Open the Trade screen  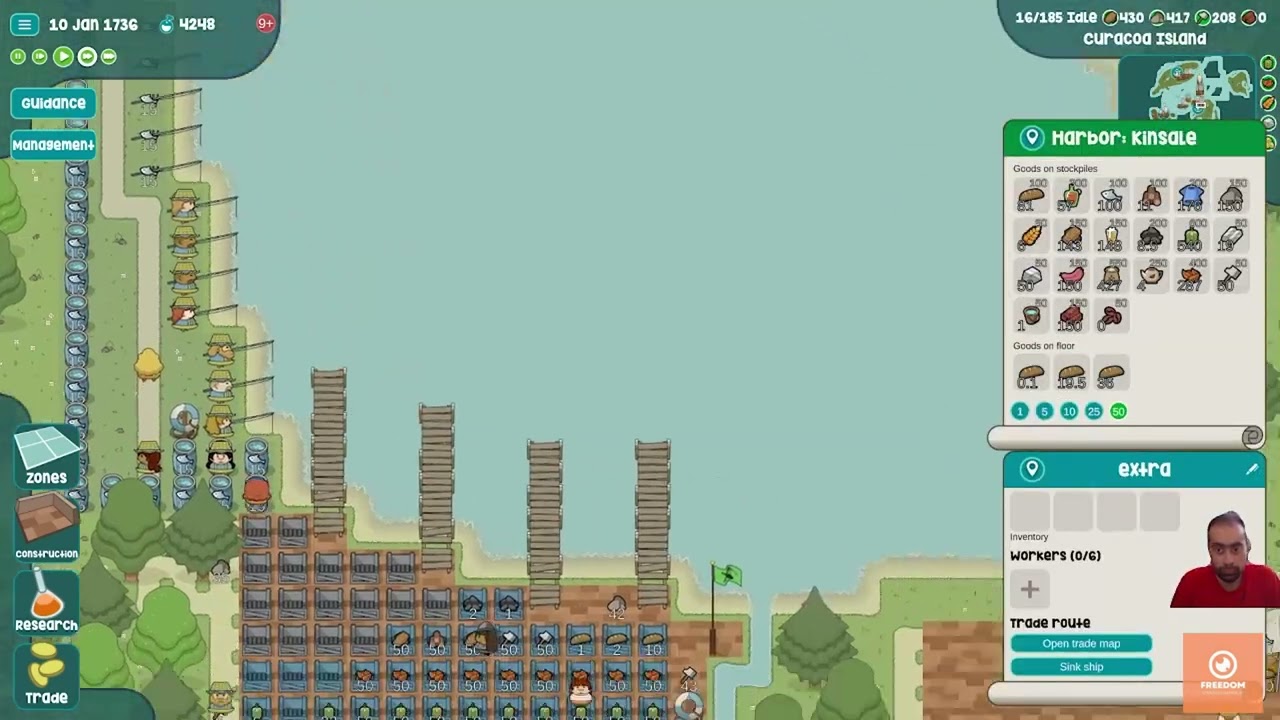click(x=46, y=674)
